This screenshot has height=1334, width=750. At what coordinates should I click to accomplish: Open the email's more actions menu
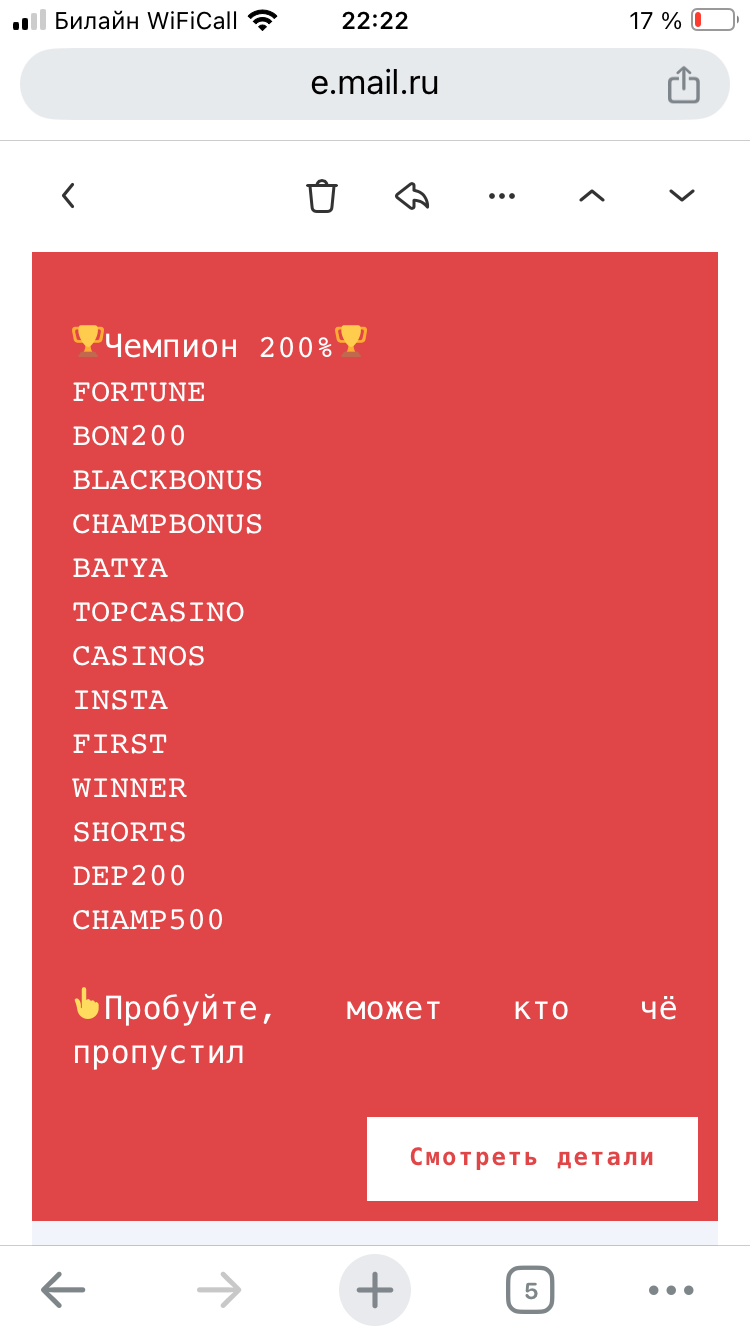coord(502,196)
